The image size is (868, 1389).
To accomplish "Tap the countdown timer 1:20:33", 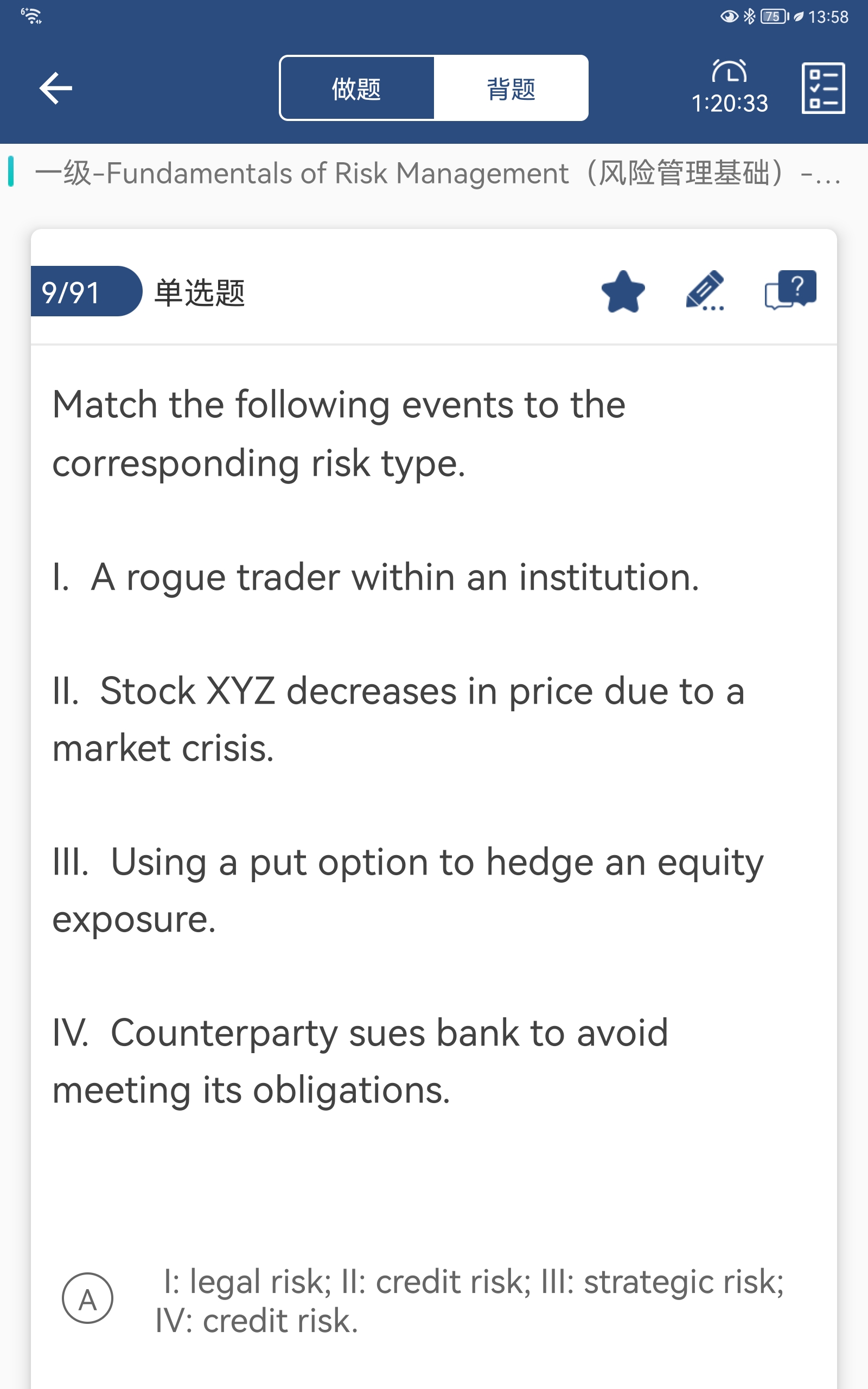I will tap(729, 88).
